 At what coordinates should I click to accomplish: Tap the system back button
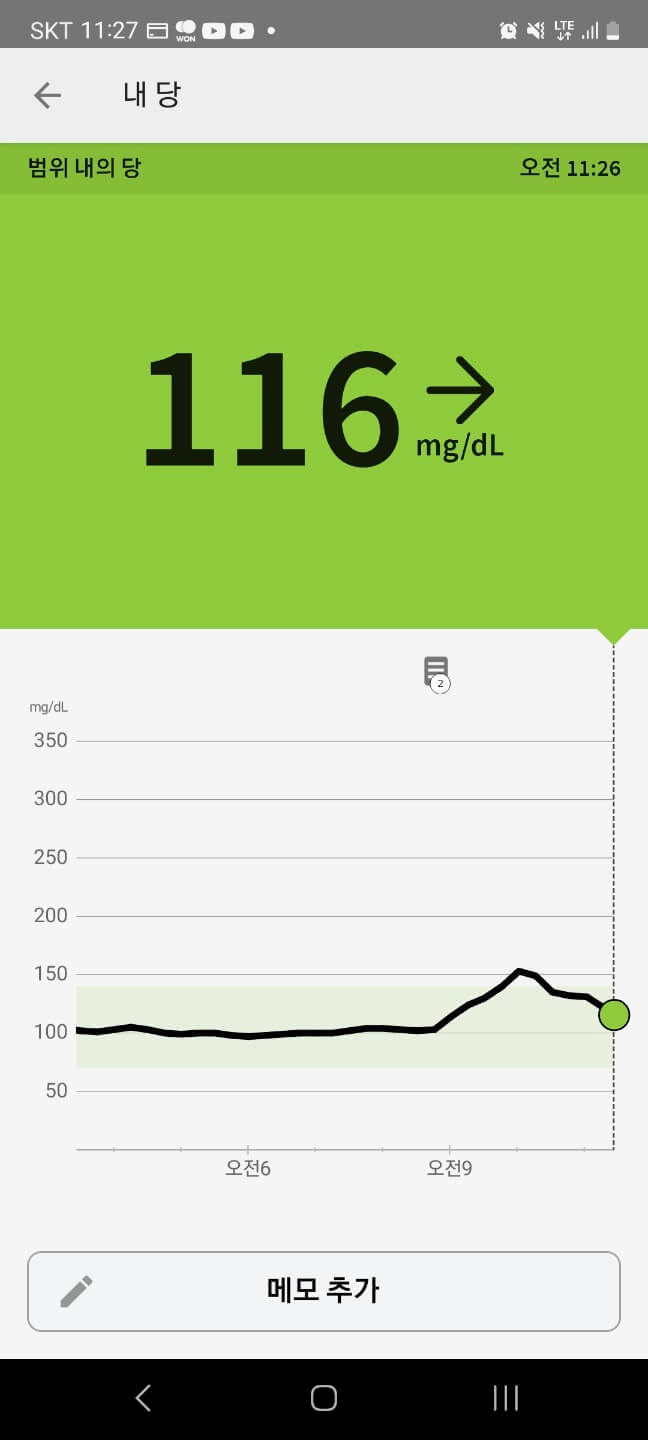pyautogui.click(x=143, y=1398)
